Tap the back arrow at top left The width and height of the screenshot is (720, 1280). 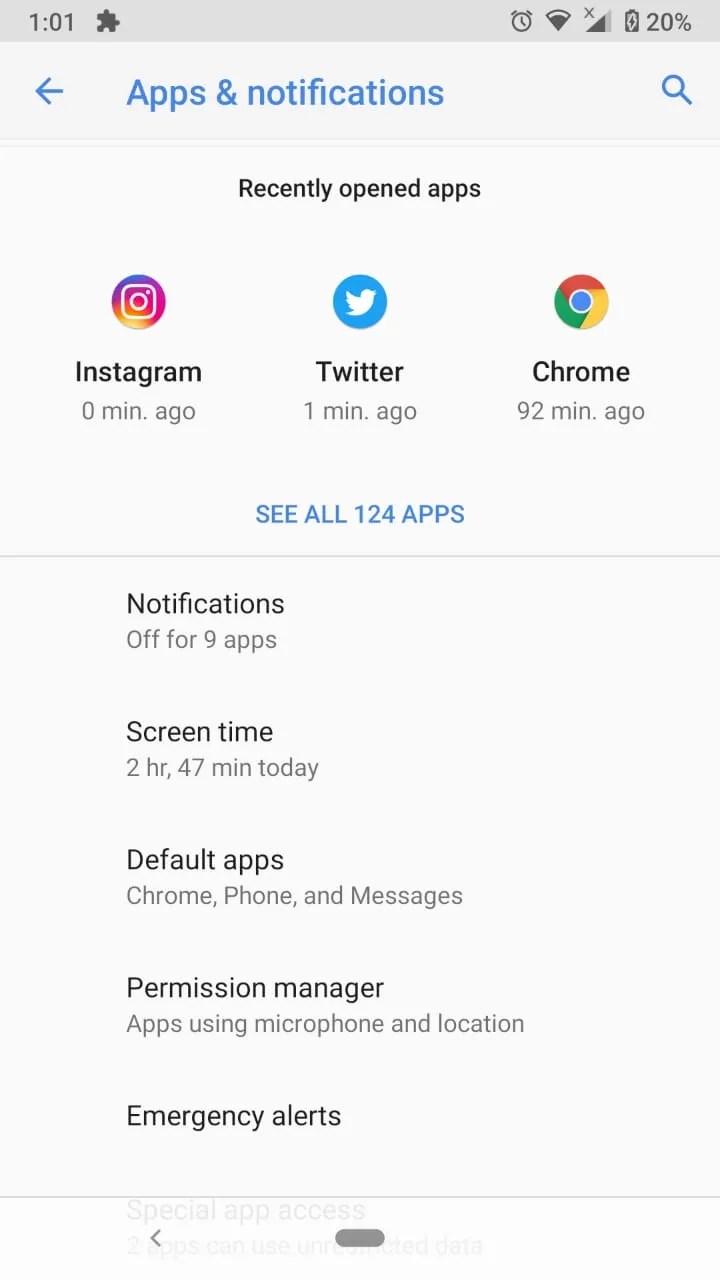pyautogui.click(x=49, y=90)
